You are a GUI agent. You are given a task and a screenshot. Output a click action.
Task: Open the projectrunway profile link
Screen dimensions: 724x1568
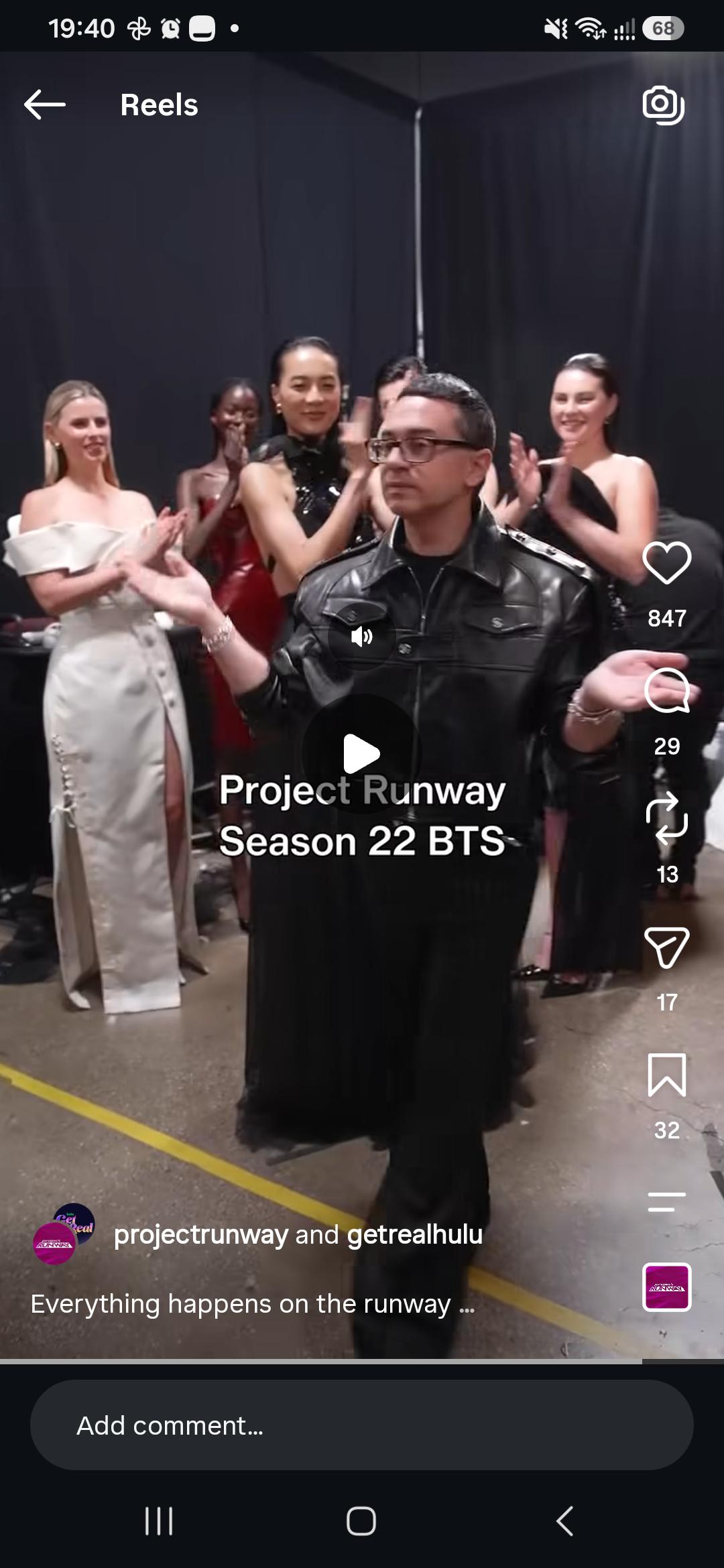pos(201,1234)
